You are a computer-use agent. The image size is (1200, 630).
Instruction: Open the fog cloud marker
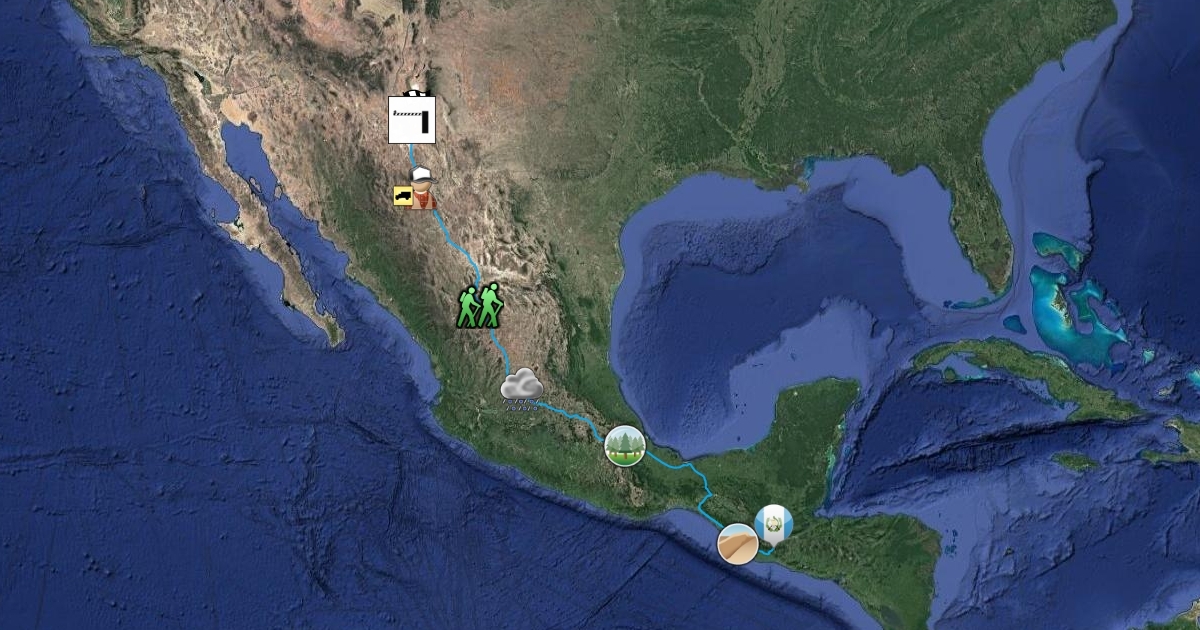(522, 387)
